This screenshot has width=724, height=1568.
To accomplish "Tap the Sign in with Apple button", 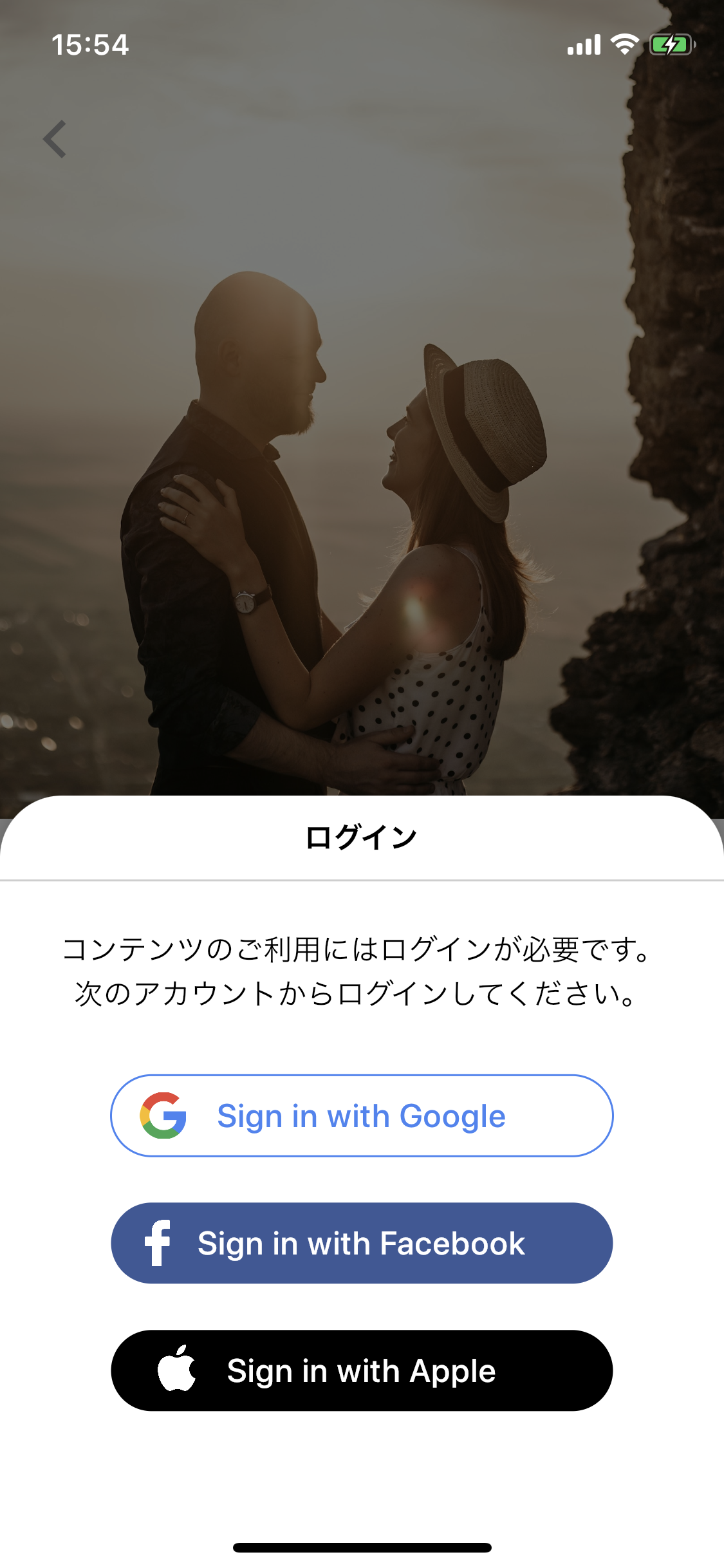I will pyautogui.click(x=362, y=1370).
